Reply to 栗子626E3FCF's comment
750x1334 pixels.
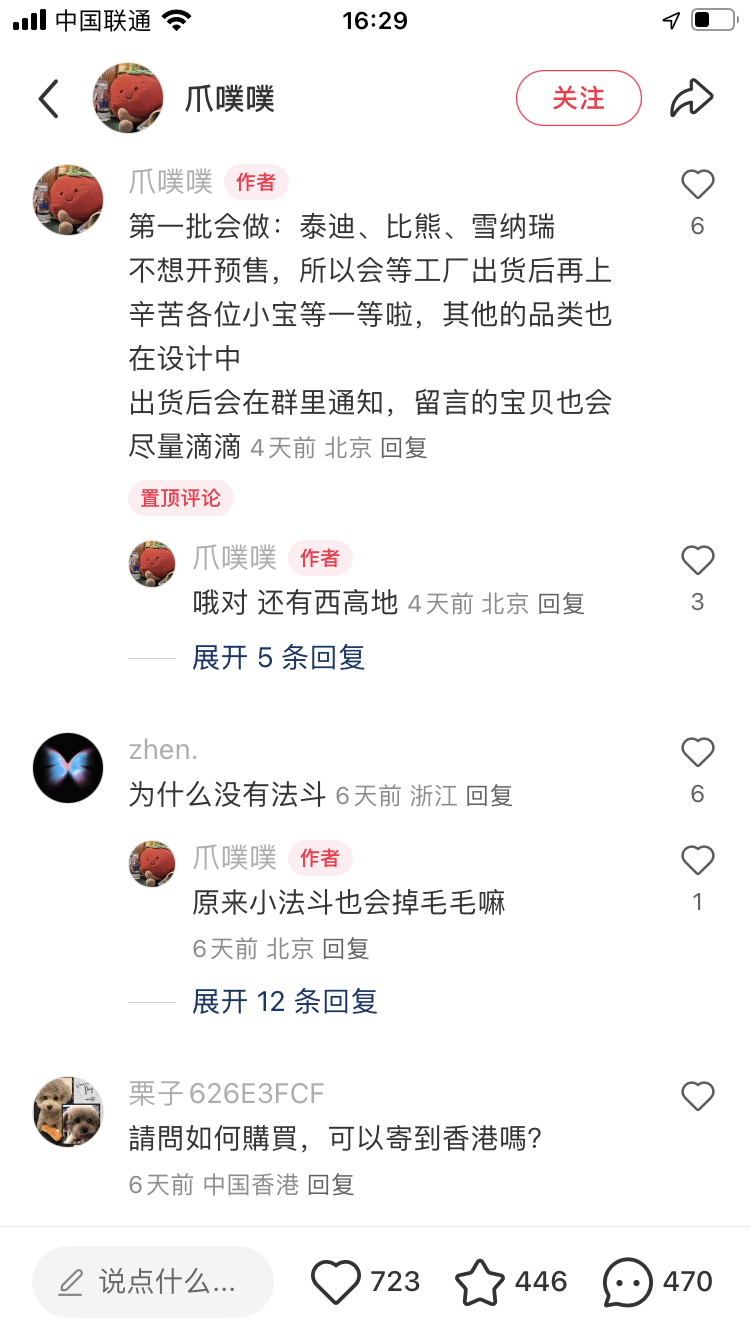pyautogui.click(x=331, y=1185)
